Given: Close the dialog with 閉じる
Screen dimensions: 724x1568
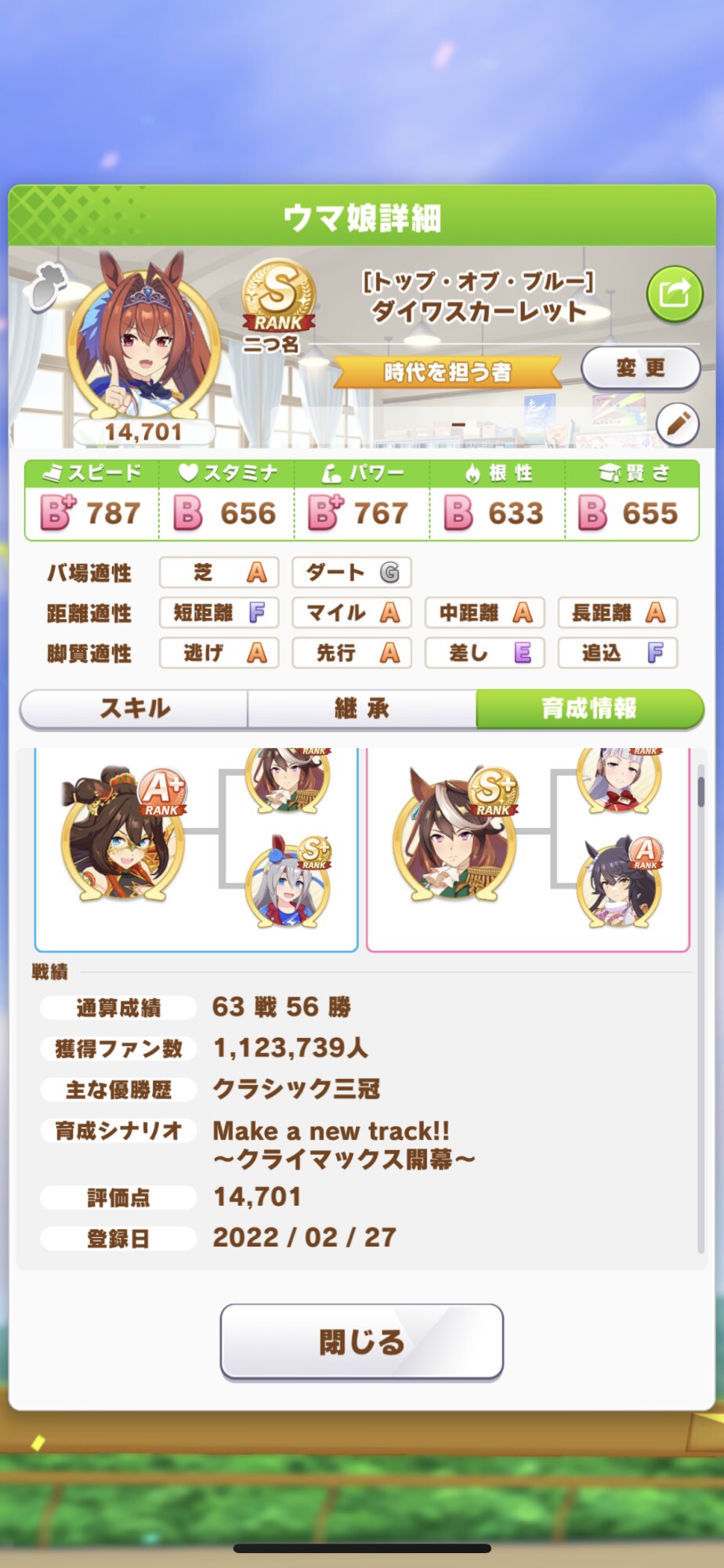Looking at the screenshot, I should click(361, 1341).
